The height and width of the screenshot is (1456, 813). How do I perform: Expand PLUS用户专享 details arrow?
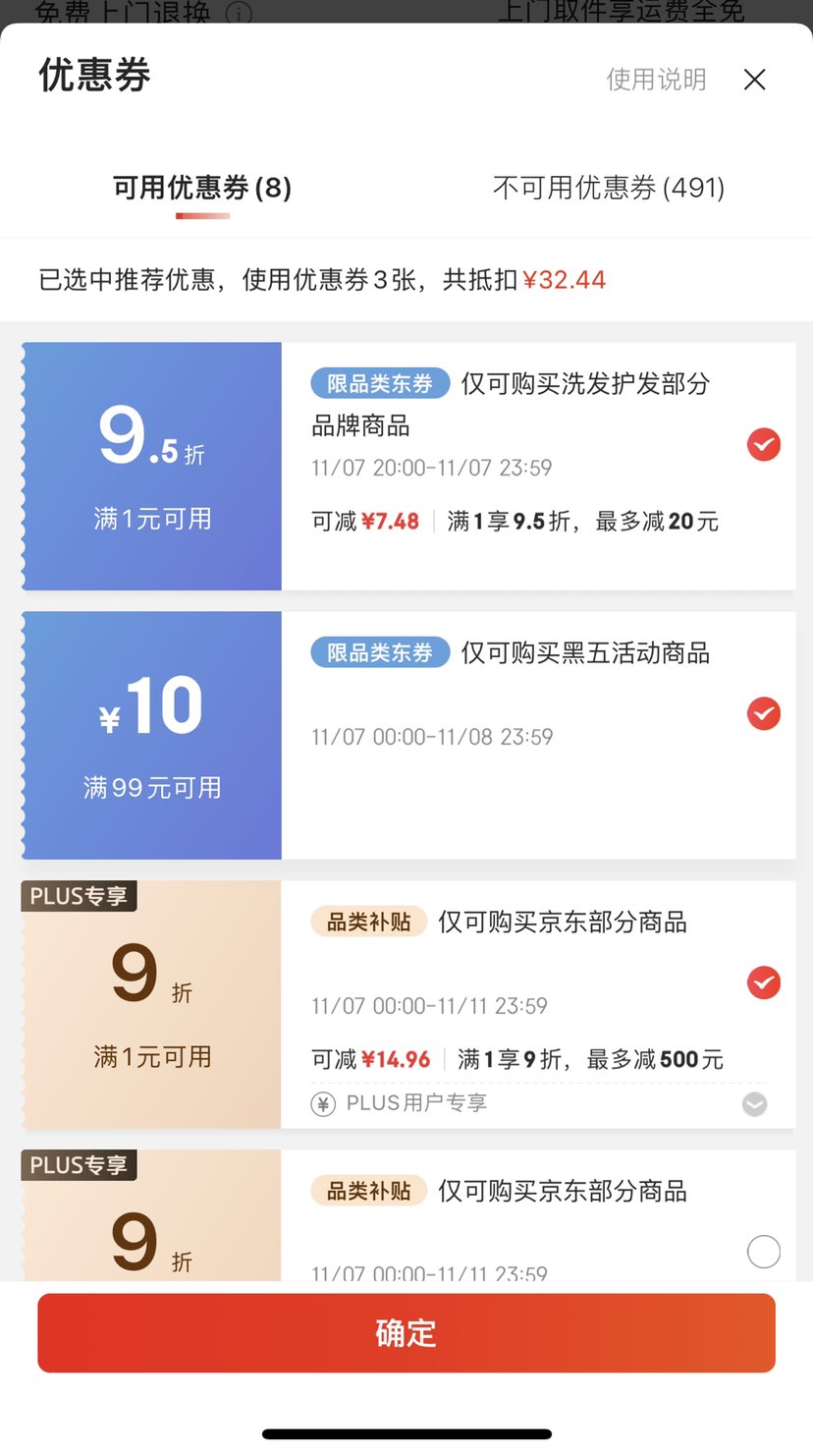point(754,1104)
